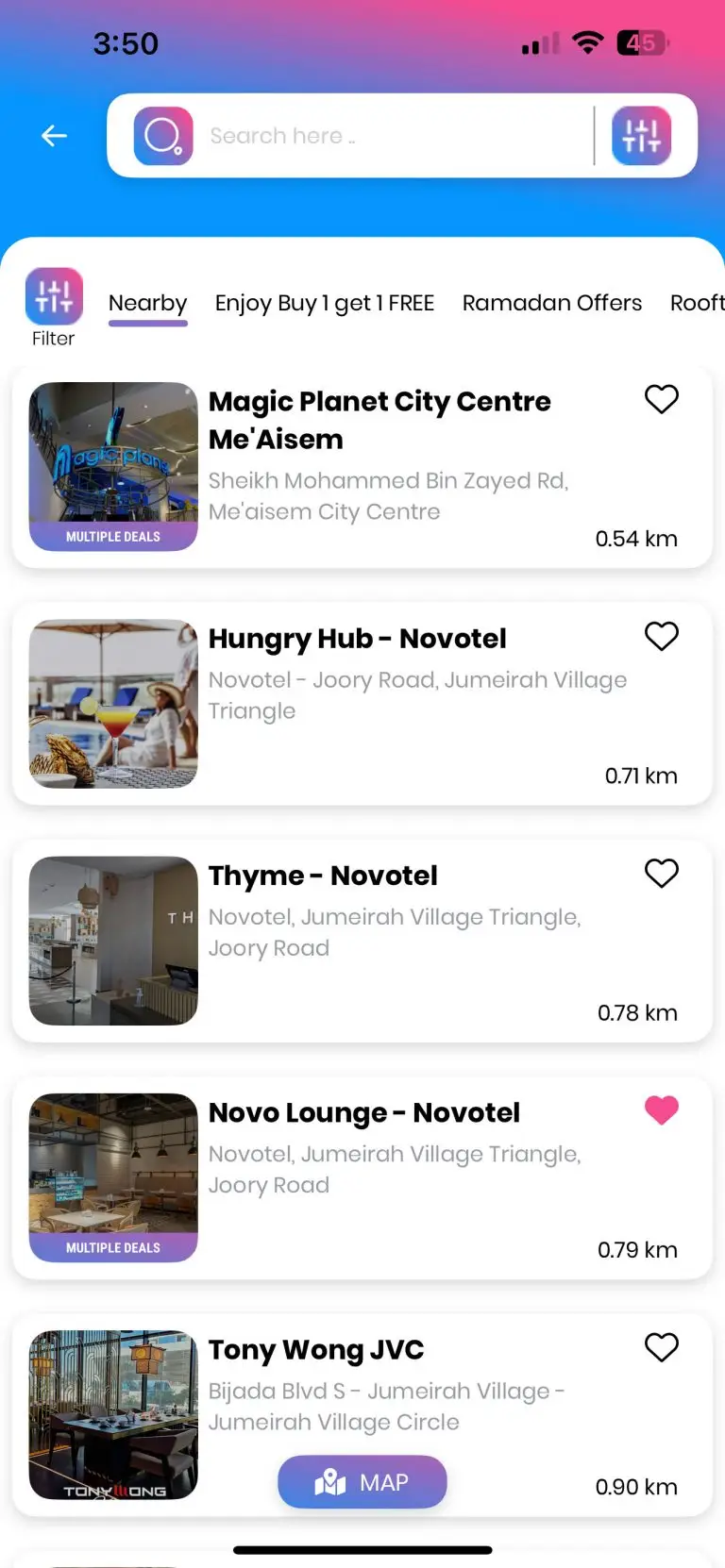725x1568 pixels.
Task: Open filter settings beside the search bar
Action: coord(643,135)
